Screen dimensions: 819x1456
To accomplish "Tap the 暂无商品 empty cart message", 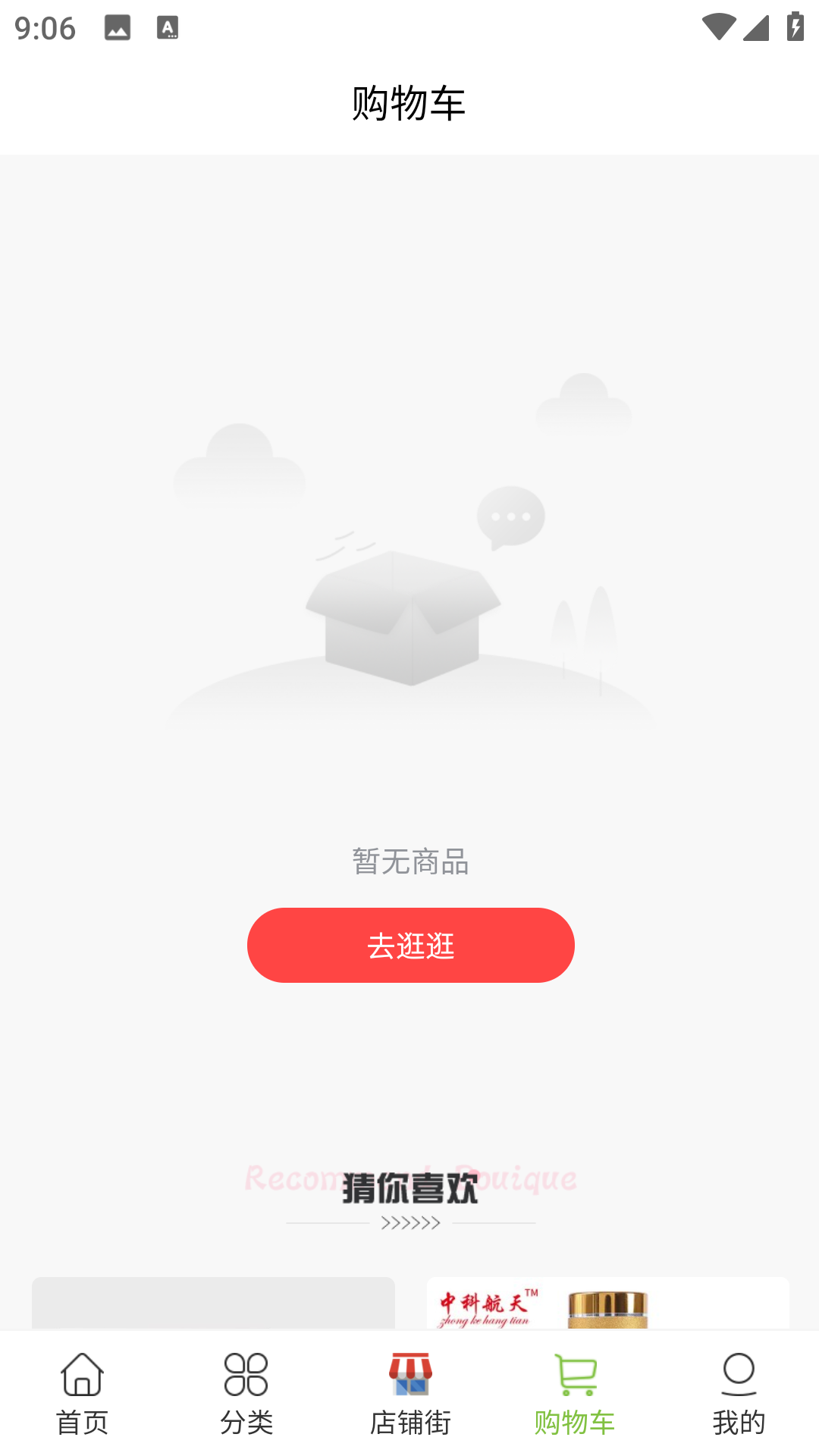I will tap(409, 862).
